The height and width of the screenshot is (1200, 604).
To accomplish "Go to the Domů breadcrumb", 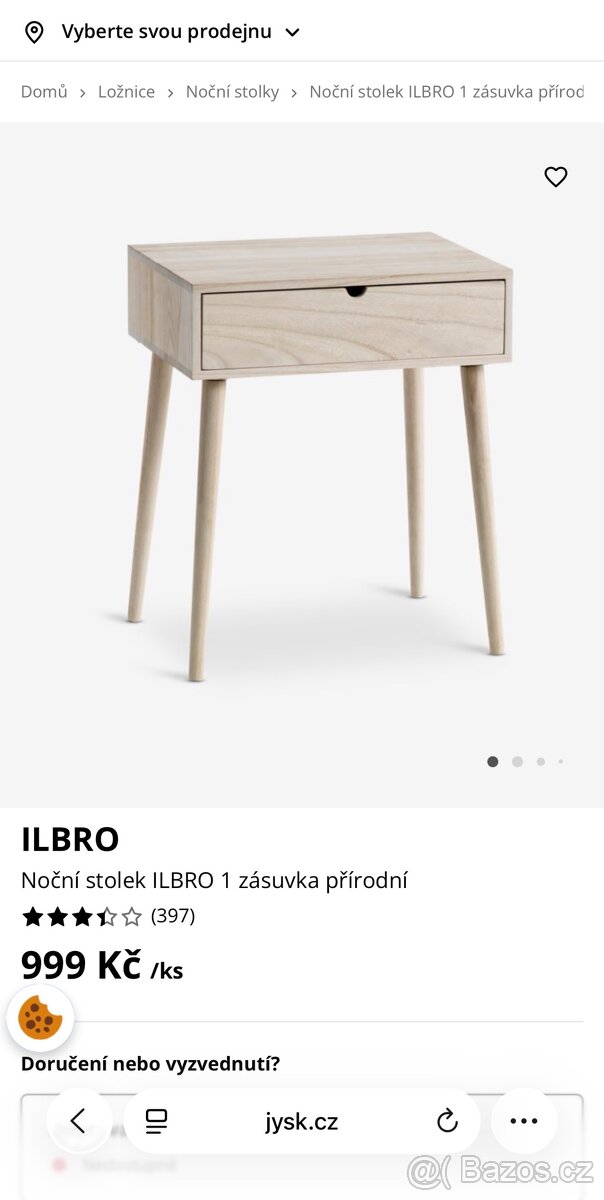I will point(44,92).
